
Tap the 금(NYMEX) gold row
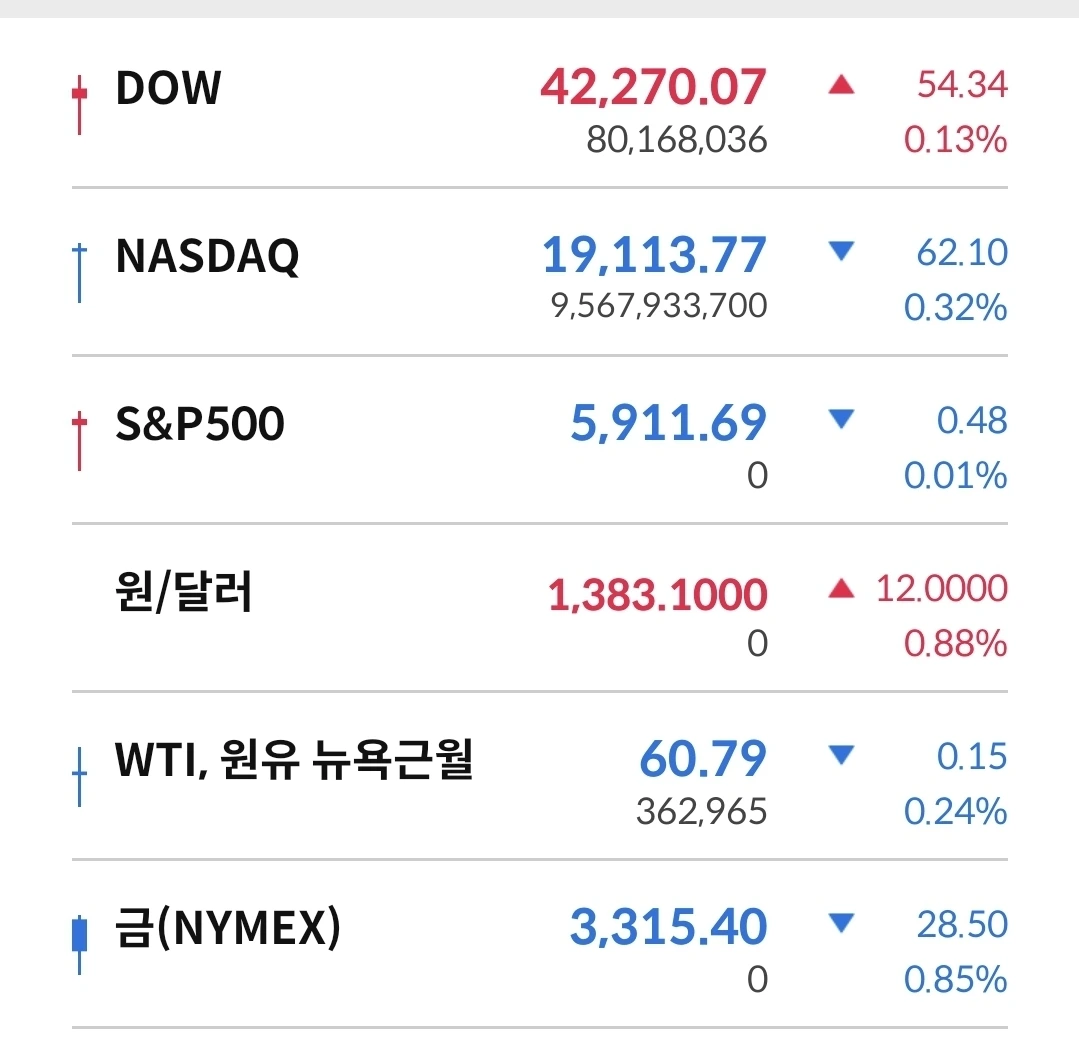tap(228, 929)
